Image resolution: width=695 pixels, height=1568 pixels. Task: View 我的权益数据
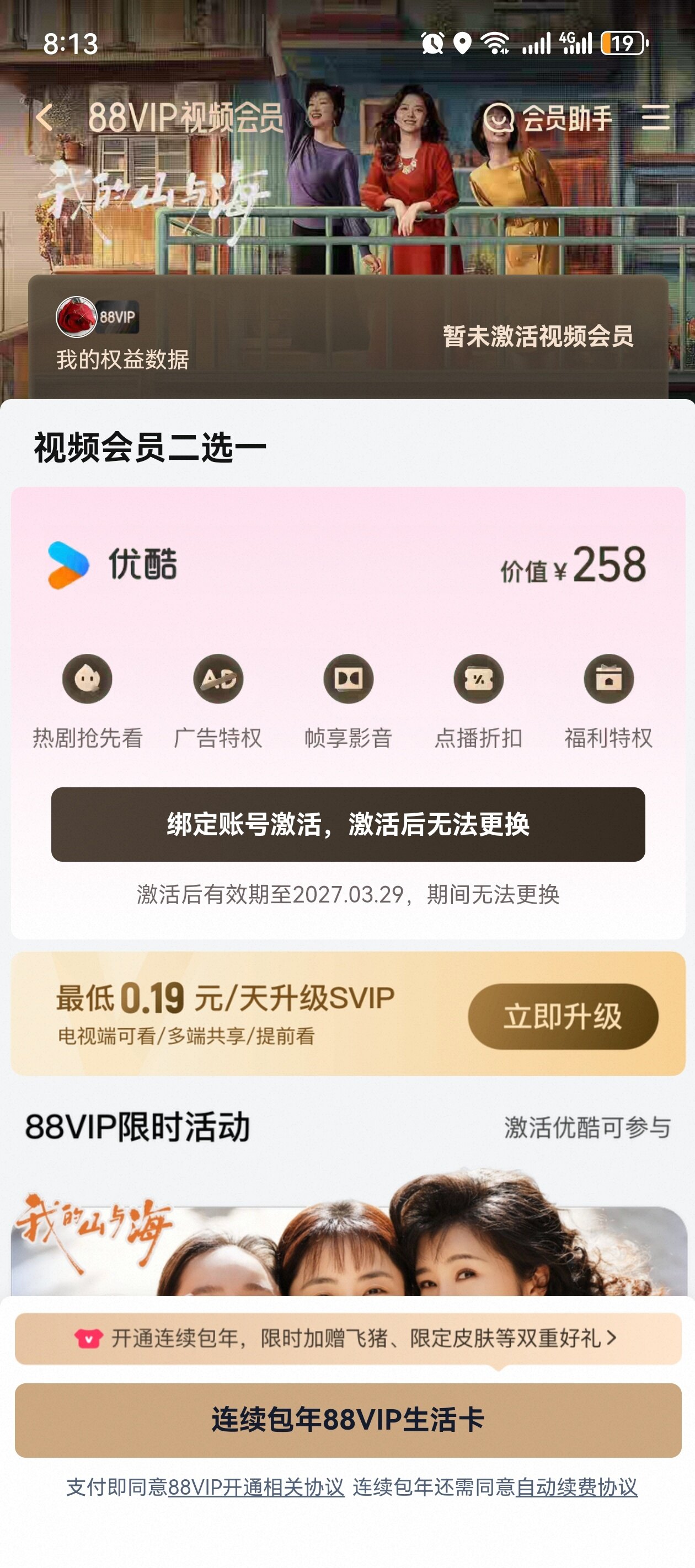coord(122,359)
